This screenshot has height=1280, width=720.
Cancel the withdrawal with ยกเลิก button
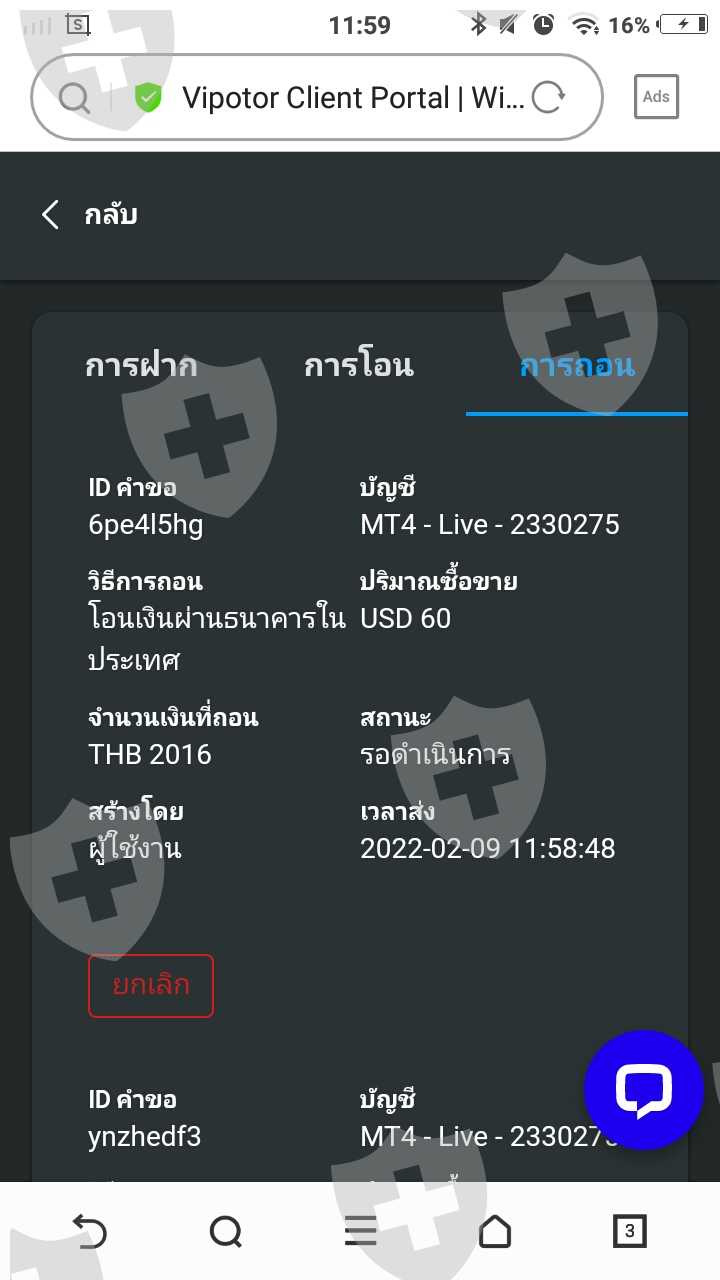tap(151, 986)
